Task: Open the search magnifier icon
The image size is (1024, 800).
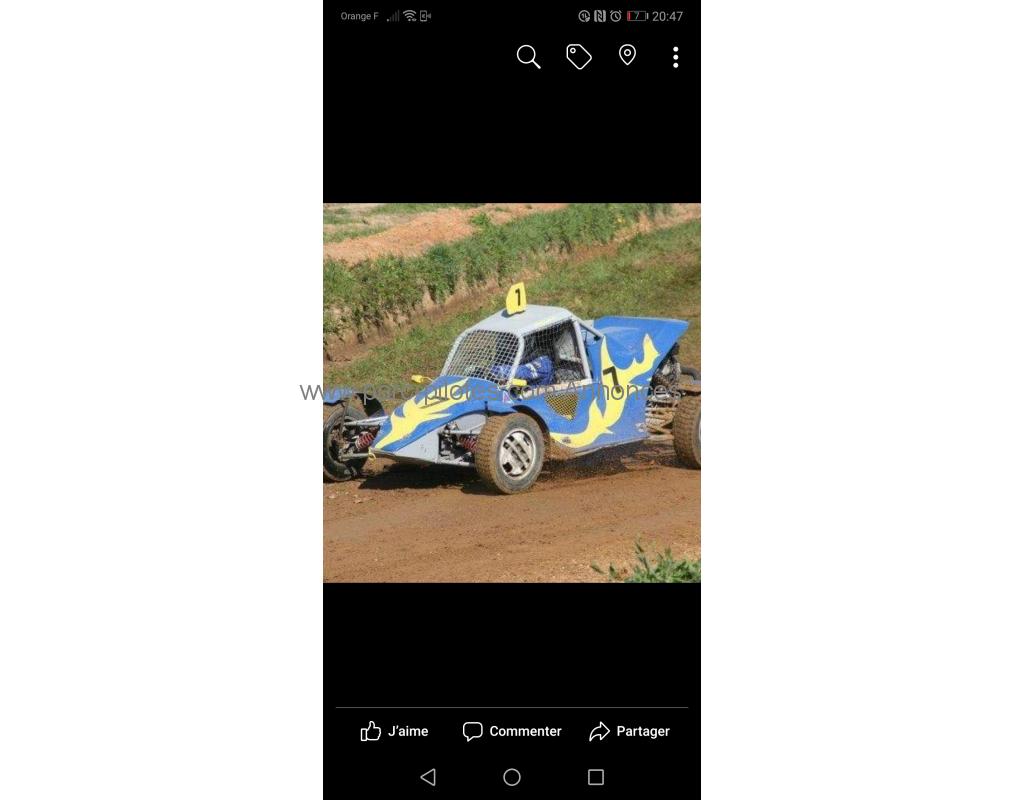Action: pyautogui.click(x=528, y=57)
